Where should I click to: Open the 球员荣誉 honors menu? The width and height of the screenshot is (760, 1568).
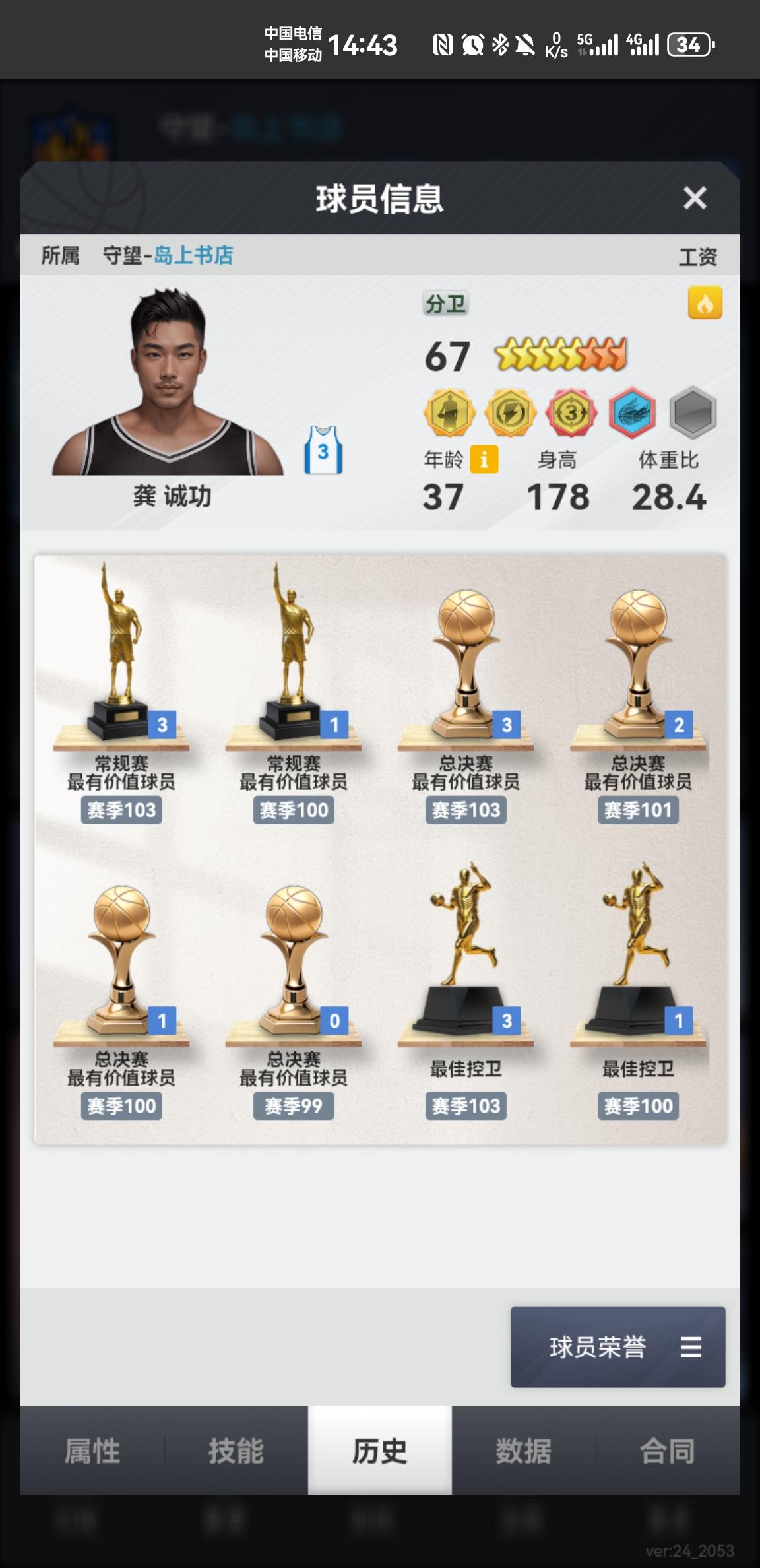tap(617, 1348)
